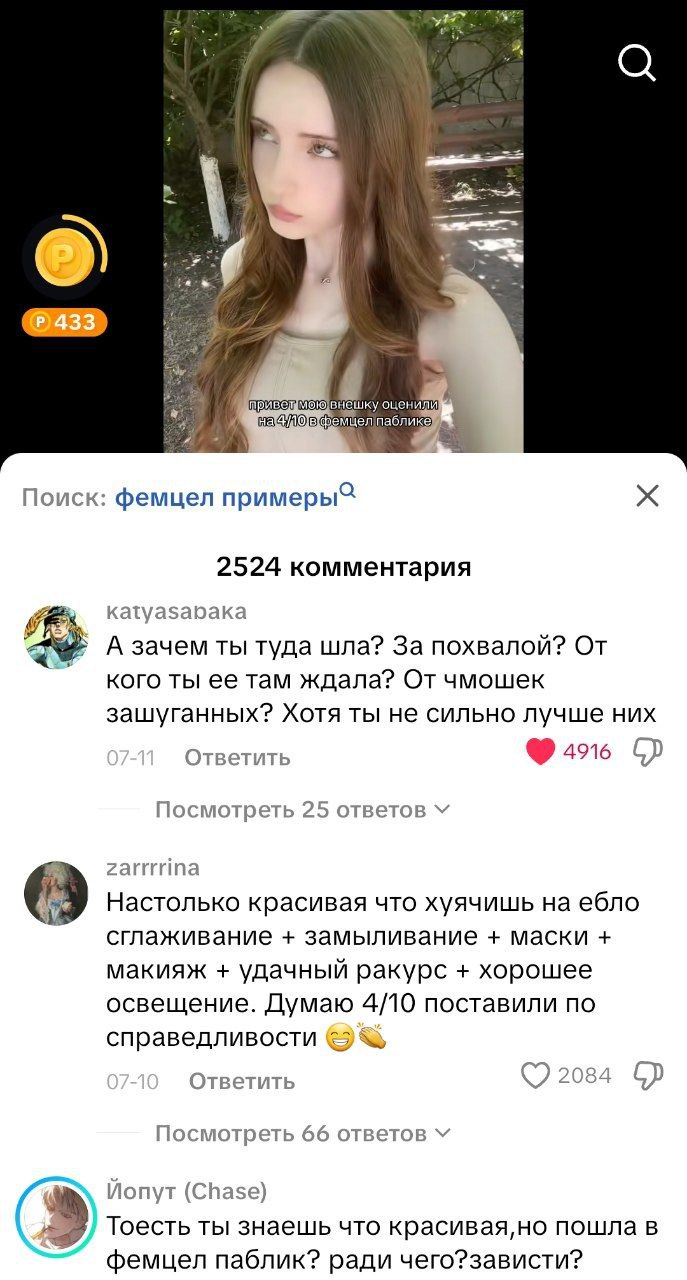Reply to katyasabaka's comment
Screen dimensions: 687x1280
click(237, 757)
